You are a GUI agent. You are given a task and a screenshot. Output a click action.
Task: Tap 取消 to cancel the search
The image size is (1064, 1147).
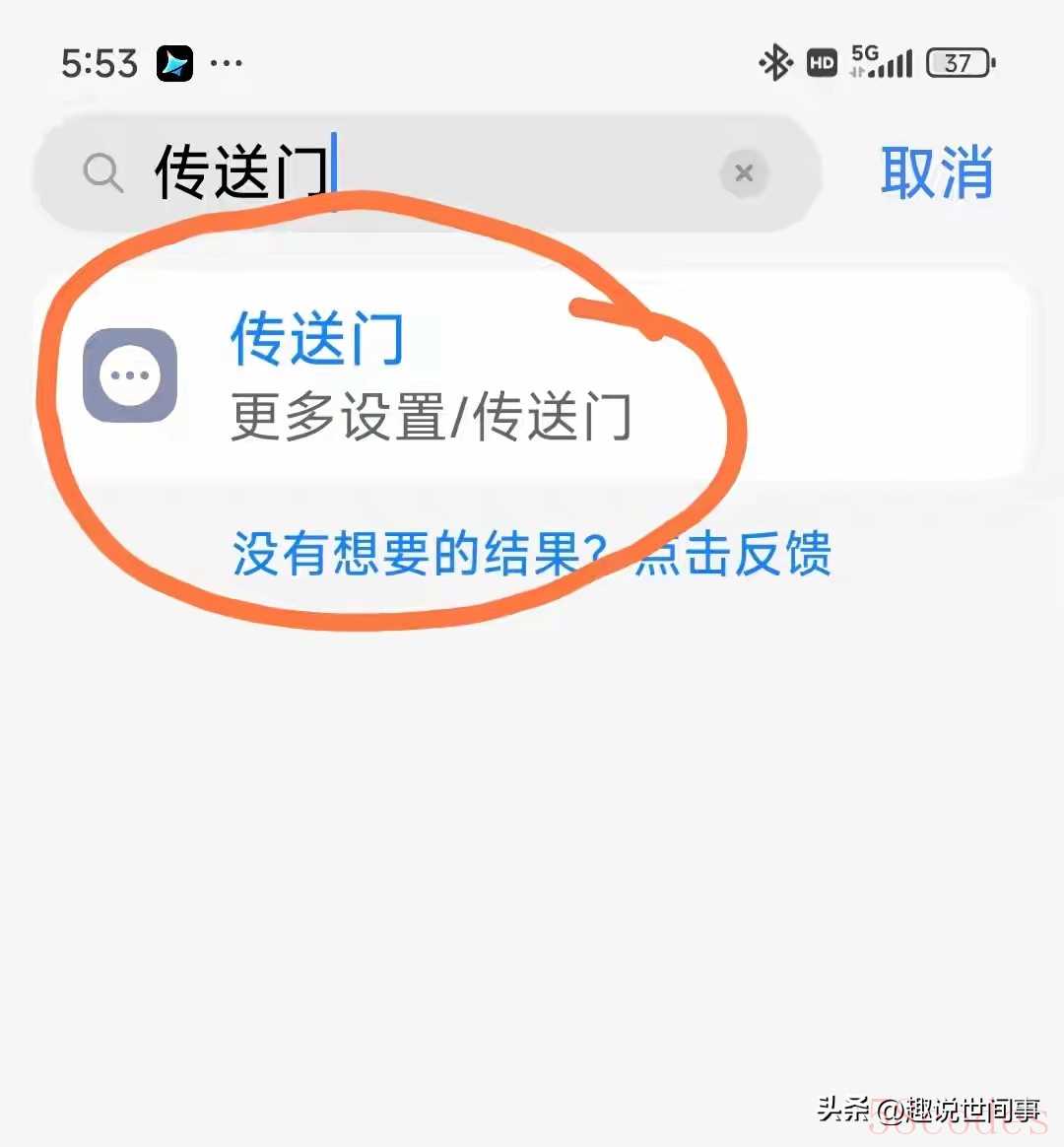936,173
